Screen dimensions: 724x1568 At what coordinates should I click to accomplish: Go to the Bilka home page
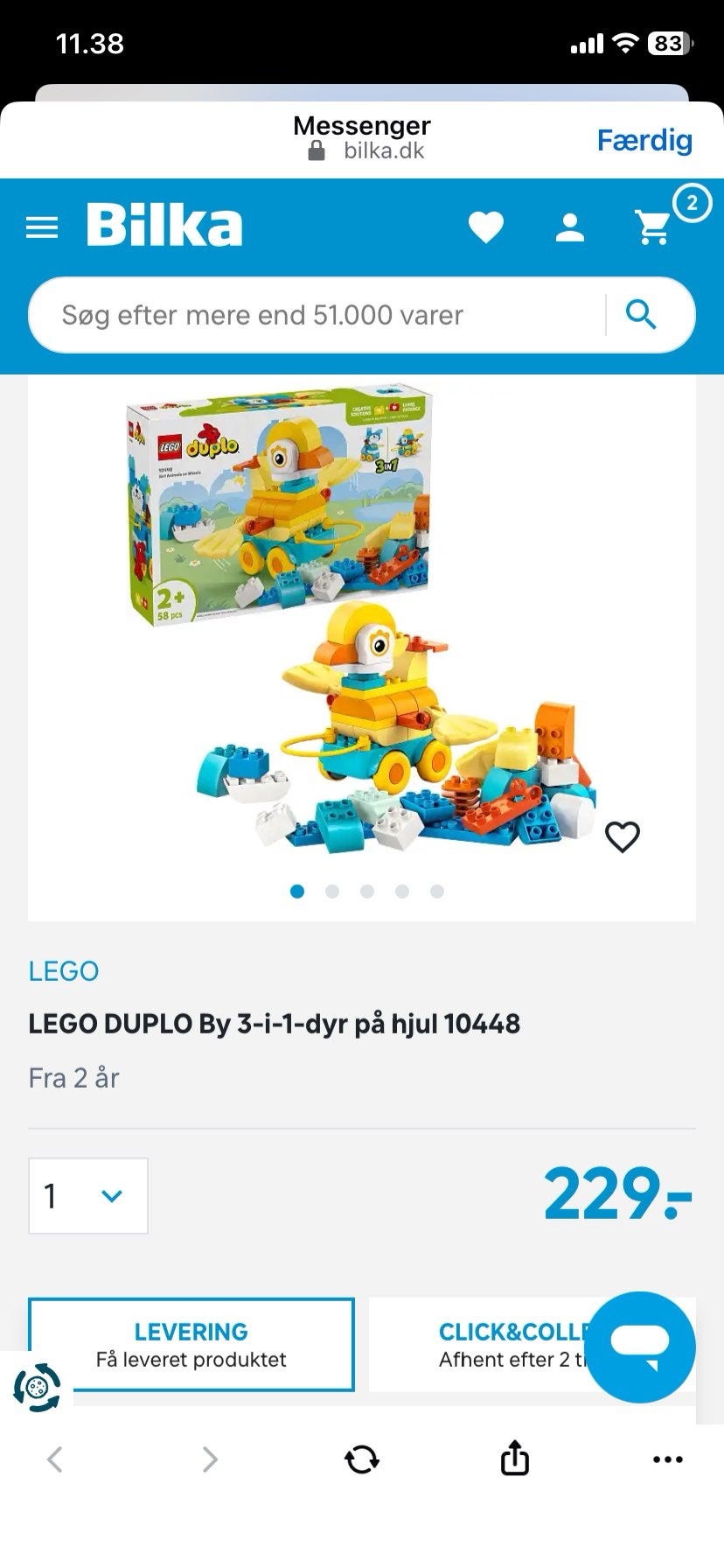(x=164, y=226)
